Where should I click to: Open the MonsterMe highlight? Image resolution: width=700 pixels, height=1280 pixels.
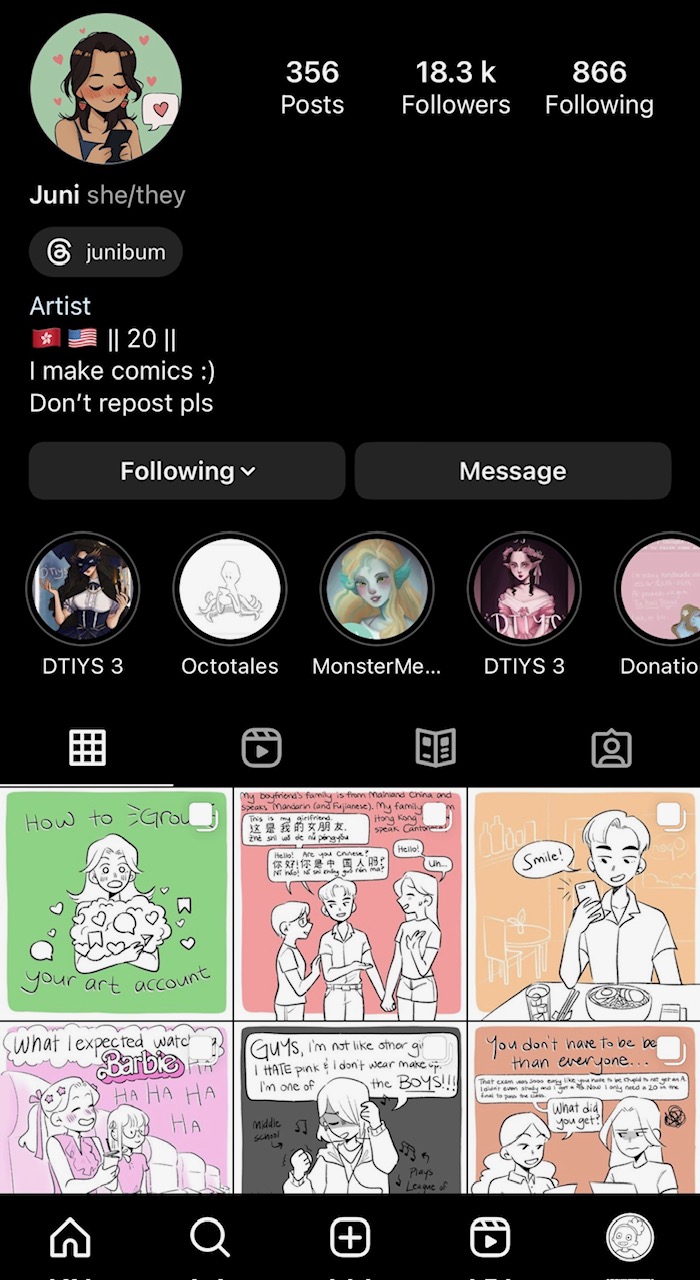click(377, 589)
